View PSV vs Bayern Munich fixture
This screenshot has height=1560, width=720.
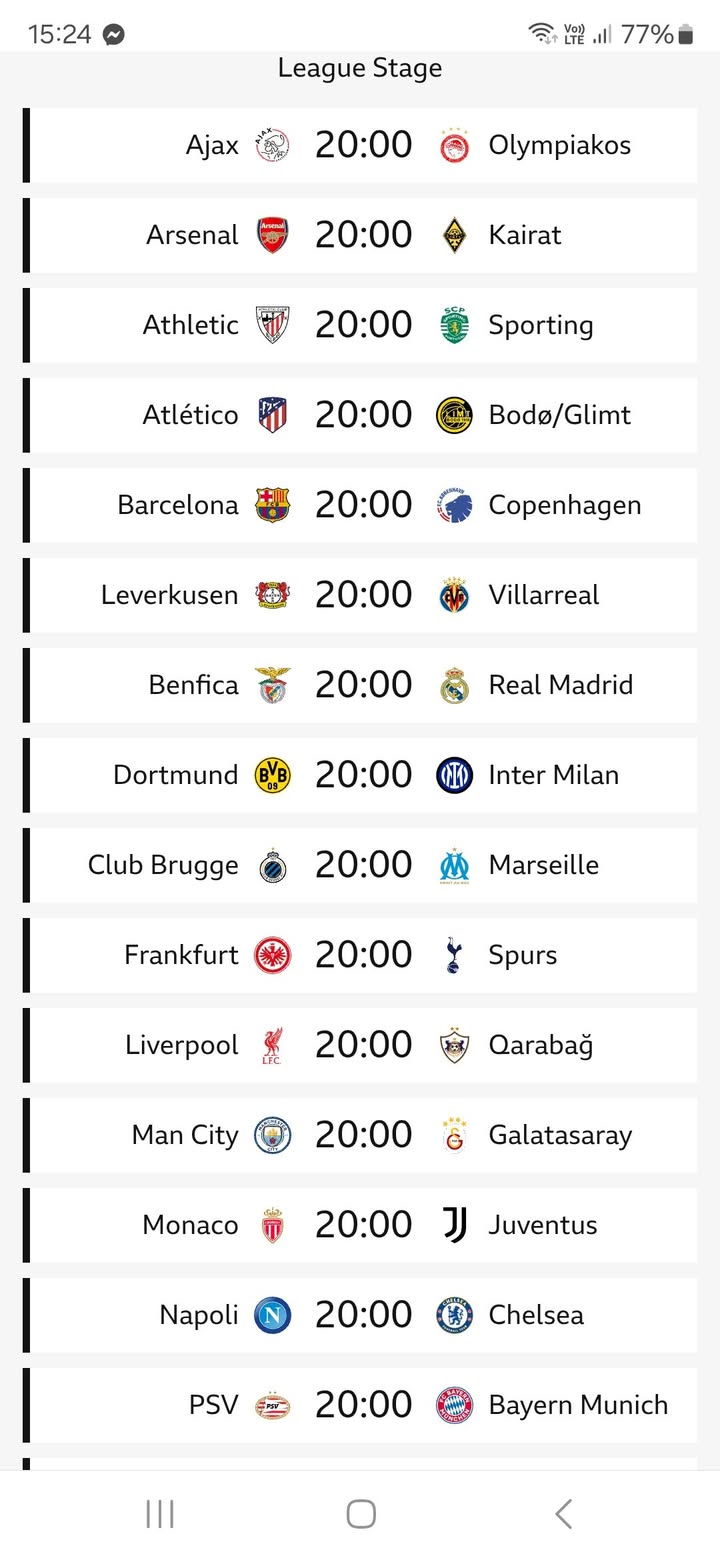coord(362,1405)
